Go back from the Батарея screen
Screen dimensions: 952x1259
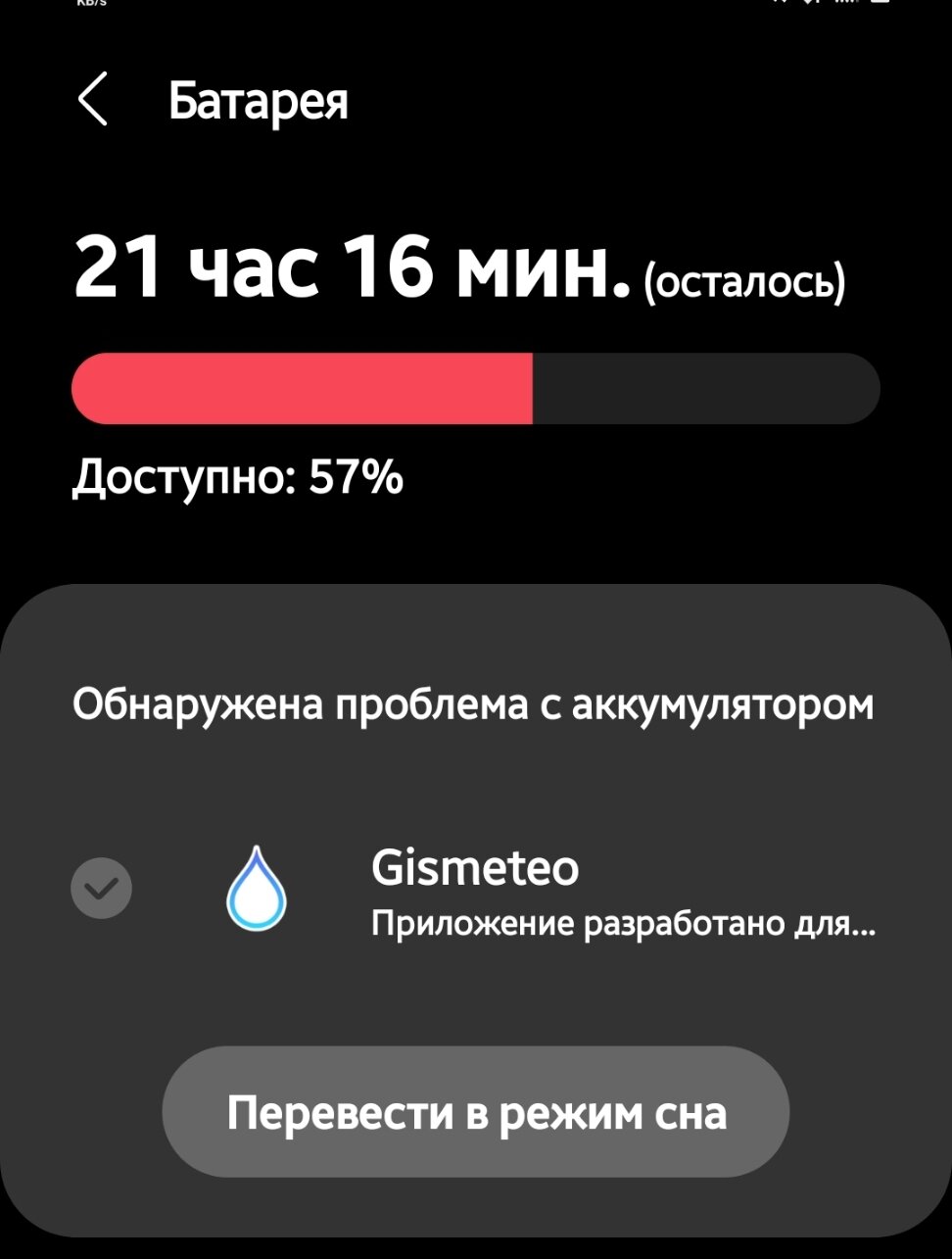pos(93,99)
